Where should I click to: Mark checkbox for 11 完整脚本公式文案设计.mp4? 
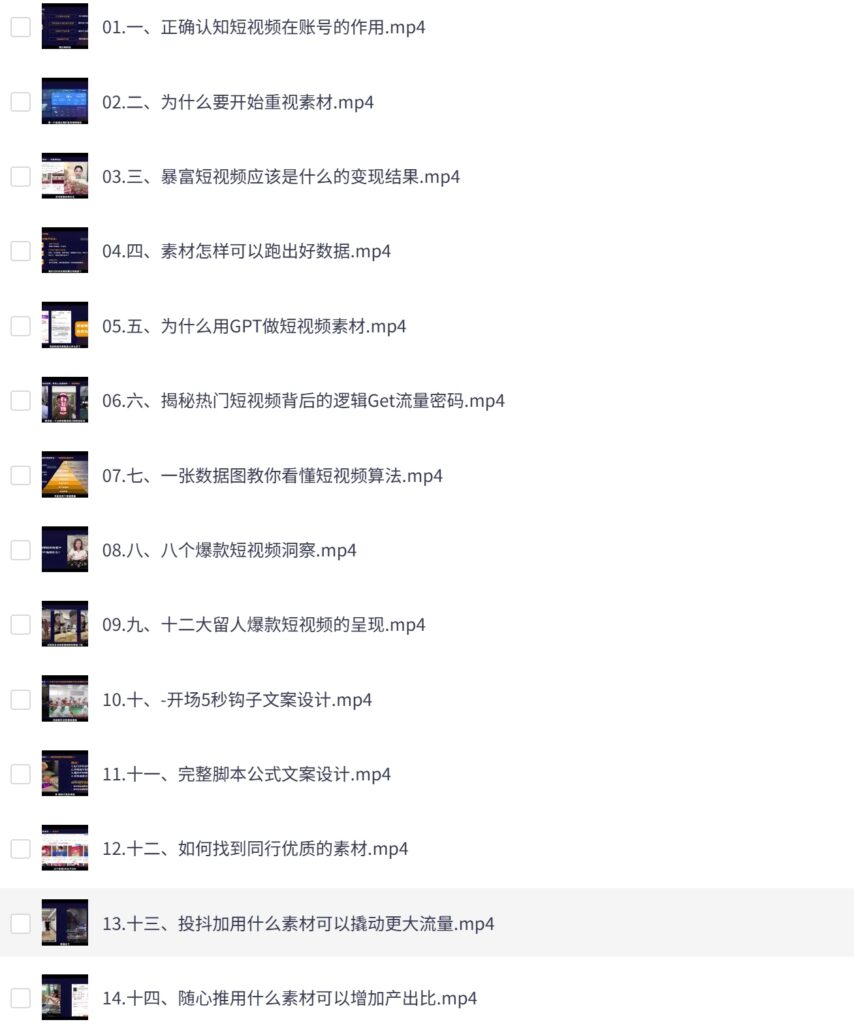[21, 774]
